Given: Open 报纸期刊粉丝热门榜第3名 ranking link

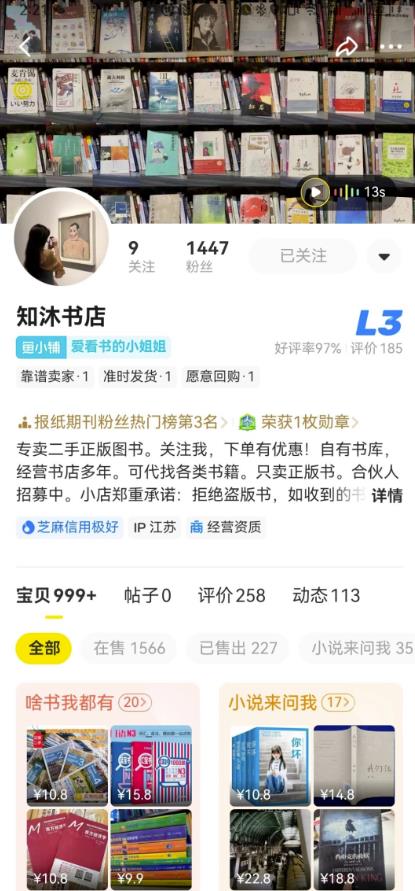Looking at the screenshot, I should pos(123,422).
